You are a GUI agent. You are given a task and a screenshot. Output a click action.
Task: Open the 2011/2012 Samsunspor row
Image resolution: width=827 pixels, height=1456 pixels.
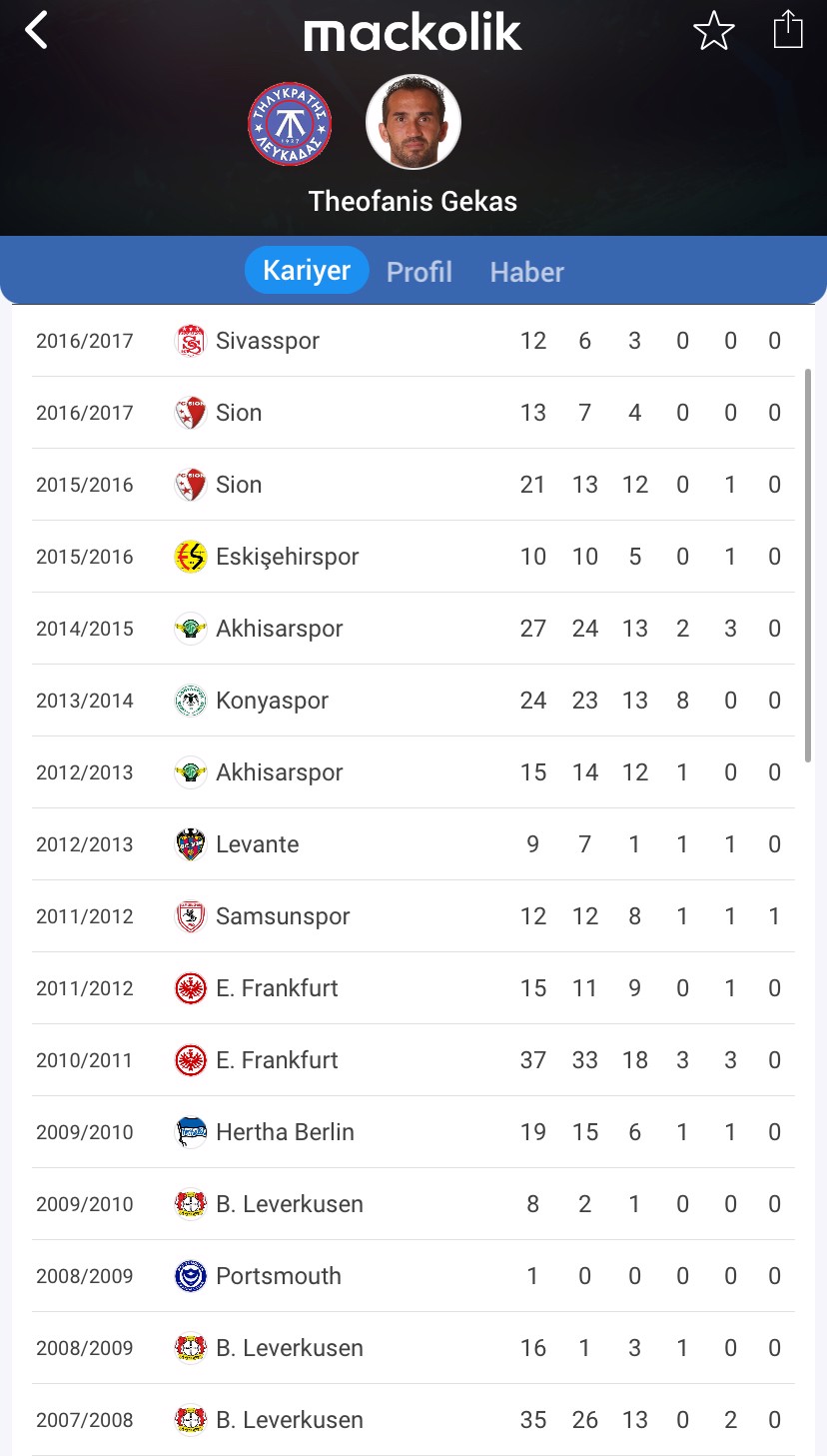pyautogui.click(x=413, y=916)
